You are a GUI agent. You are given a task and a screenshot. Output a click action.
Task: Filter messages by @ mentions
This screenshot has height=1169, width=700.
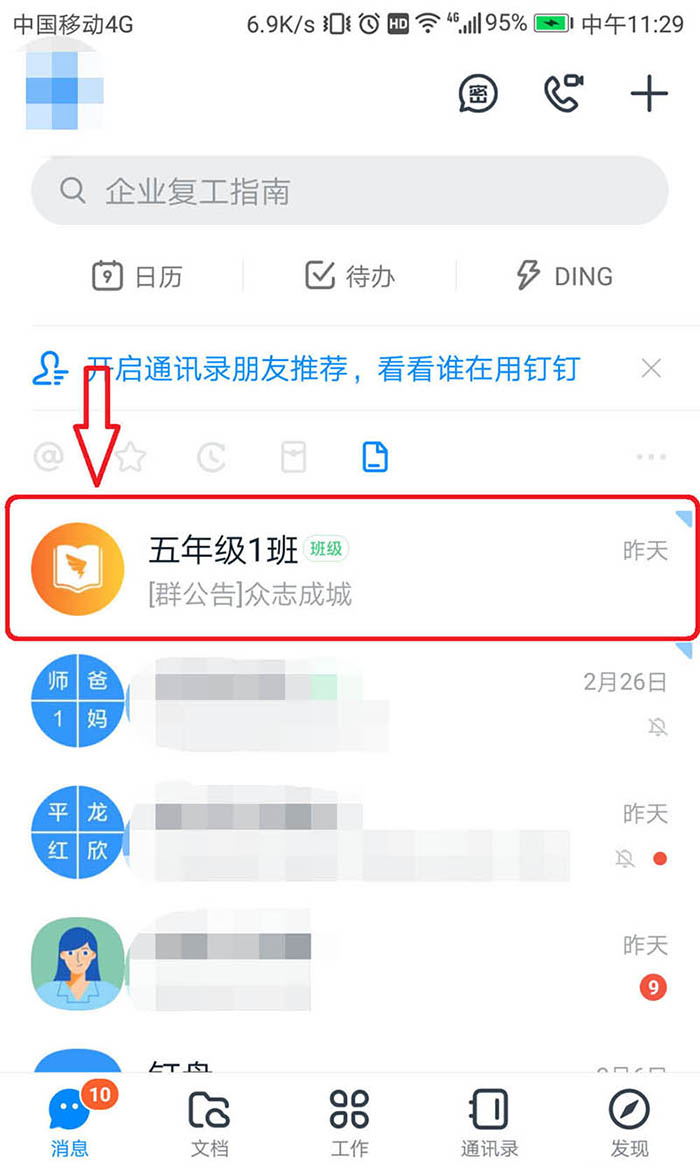click(48, 458)
